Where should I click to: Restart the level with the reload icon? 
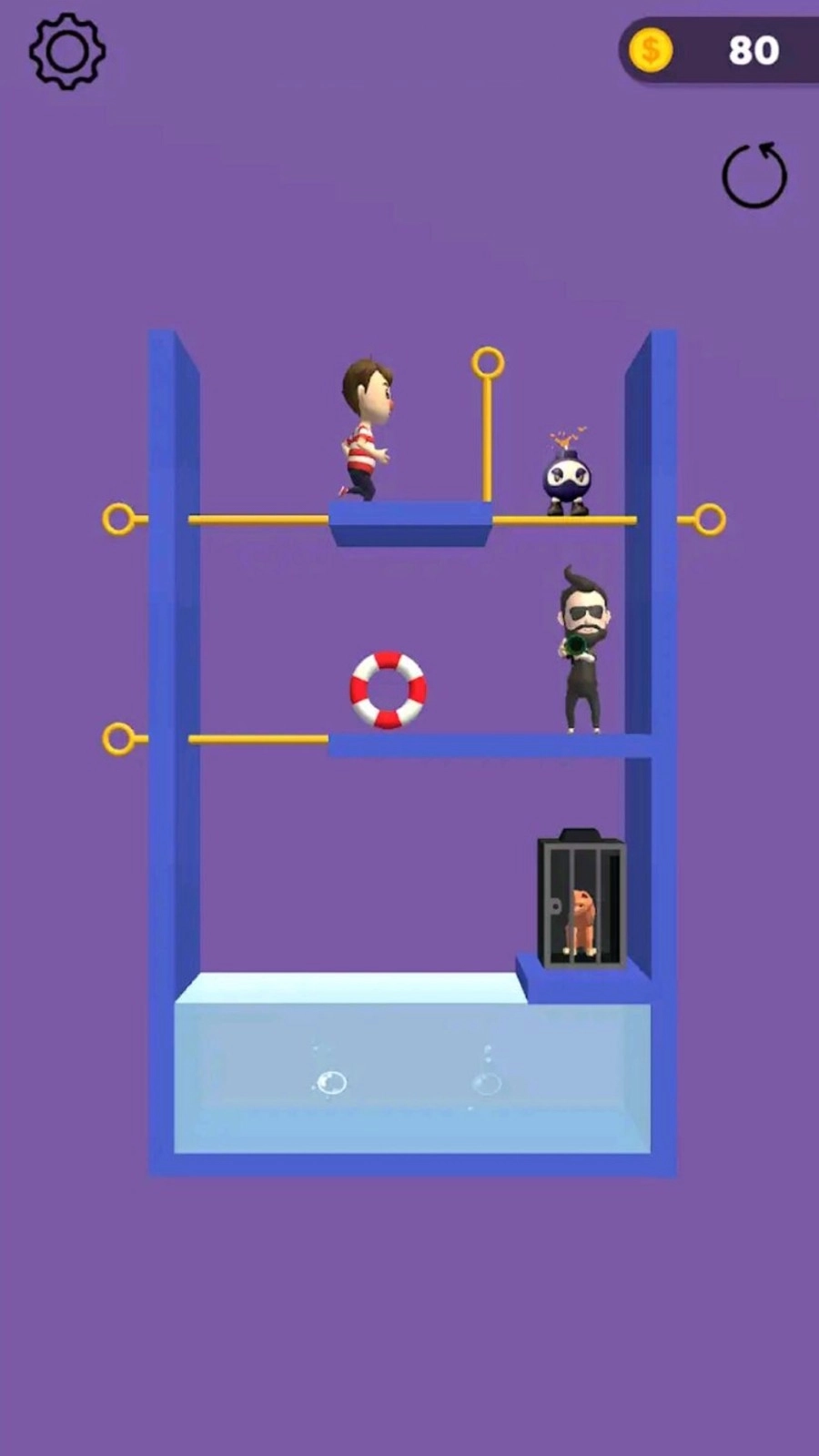754,175
